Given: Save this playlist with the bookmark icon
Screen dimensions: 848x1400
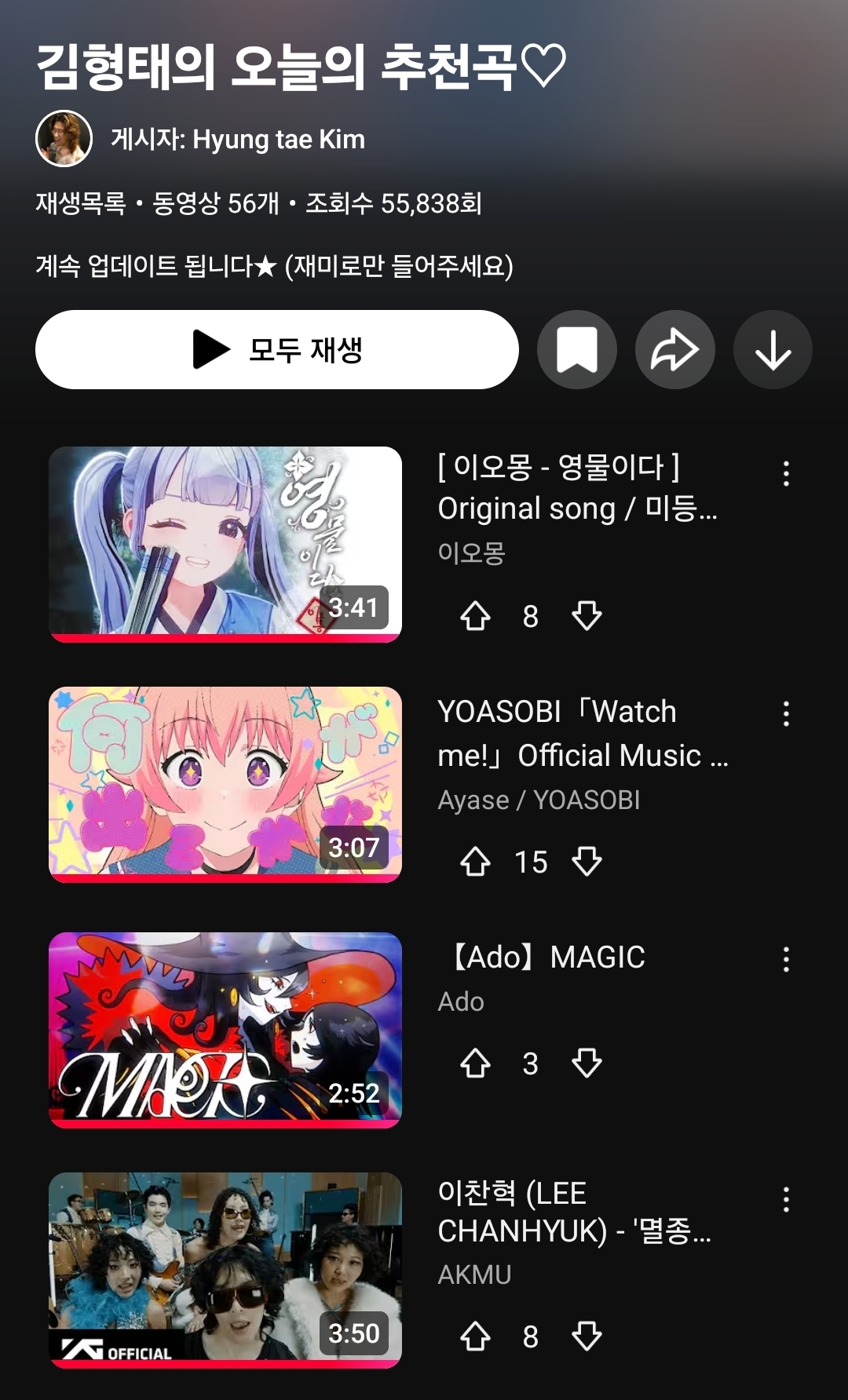Looking at the screenshot, I should [577, 350].
